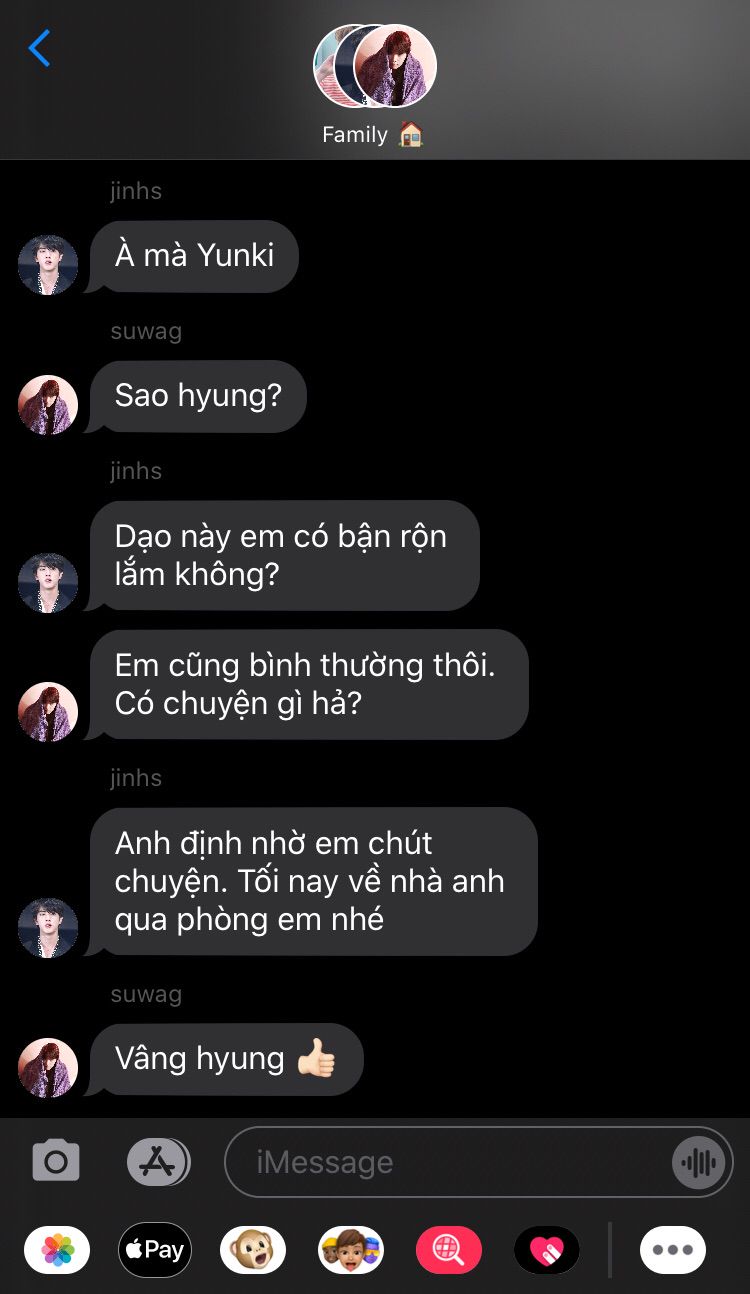Screen dimensions: 750x1294
Task: Open Memoji stickers
Action: pyautogui.click(x=351, y=1250)
